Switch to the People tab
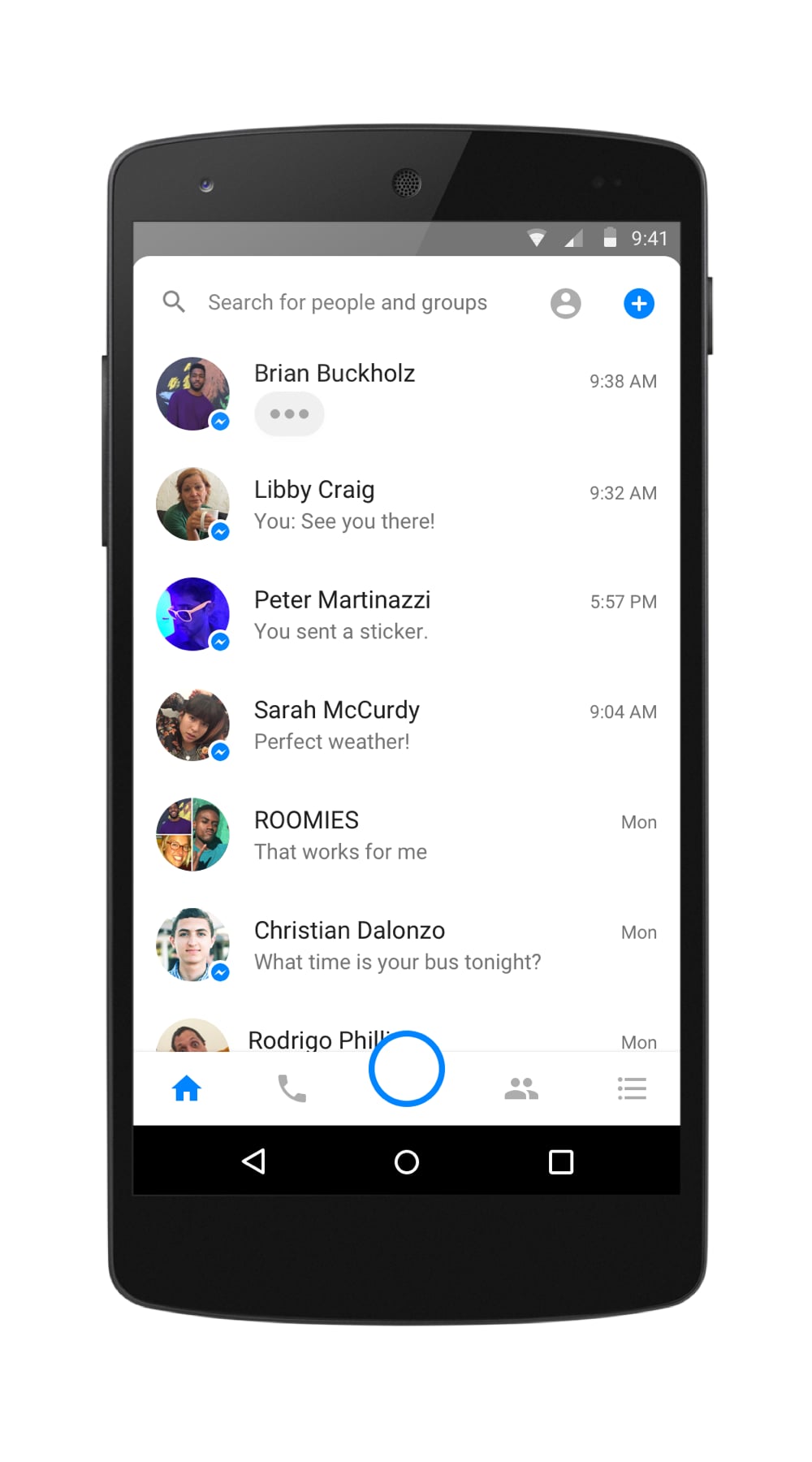The image size is (812, 1462). coord(521,1088)
